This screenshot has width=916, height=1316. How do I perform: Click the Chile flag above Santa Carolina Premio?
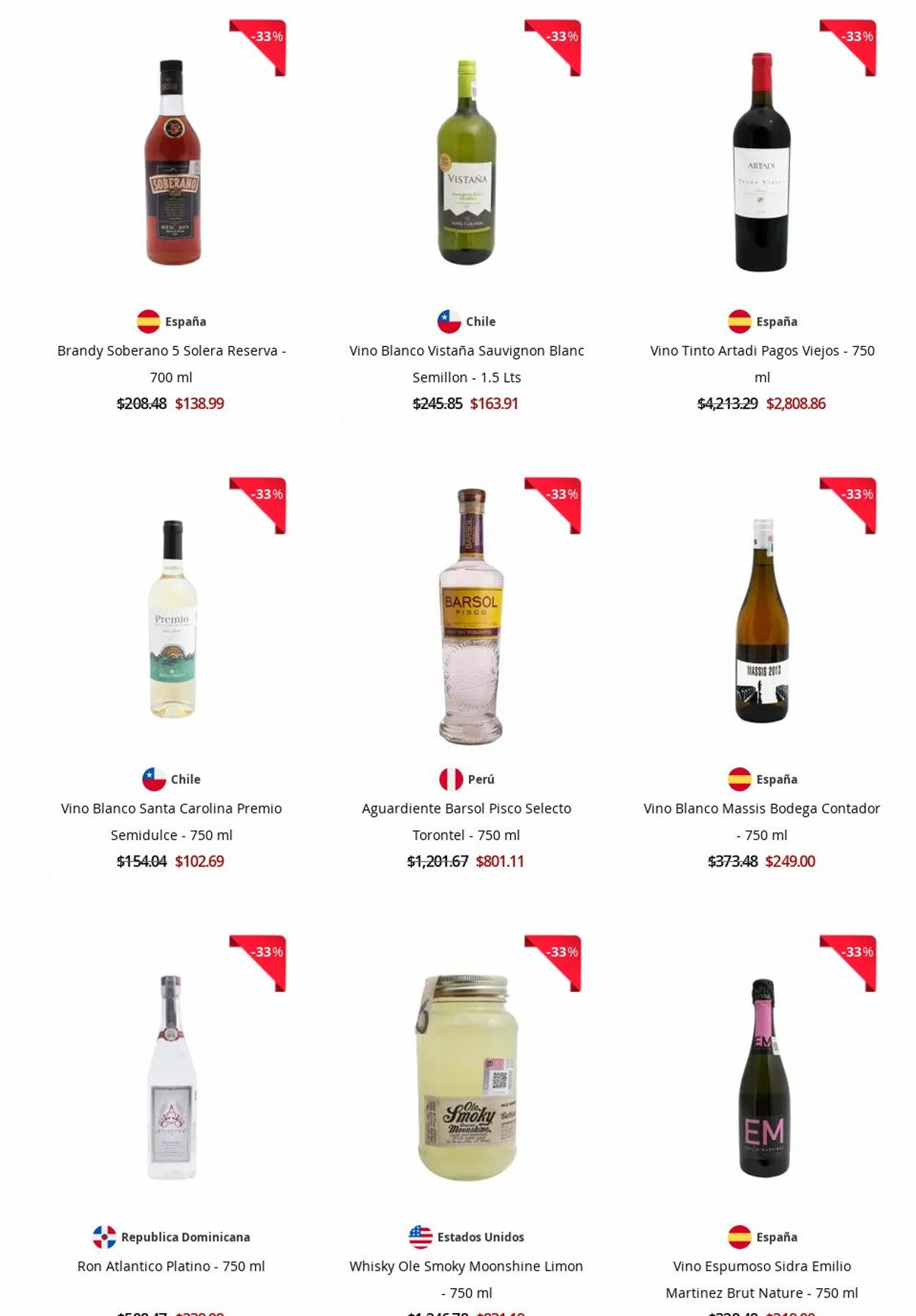pyautogui.click(x=155, y=779)
